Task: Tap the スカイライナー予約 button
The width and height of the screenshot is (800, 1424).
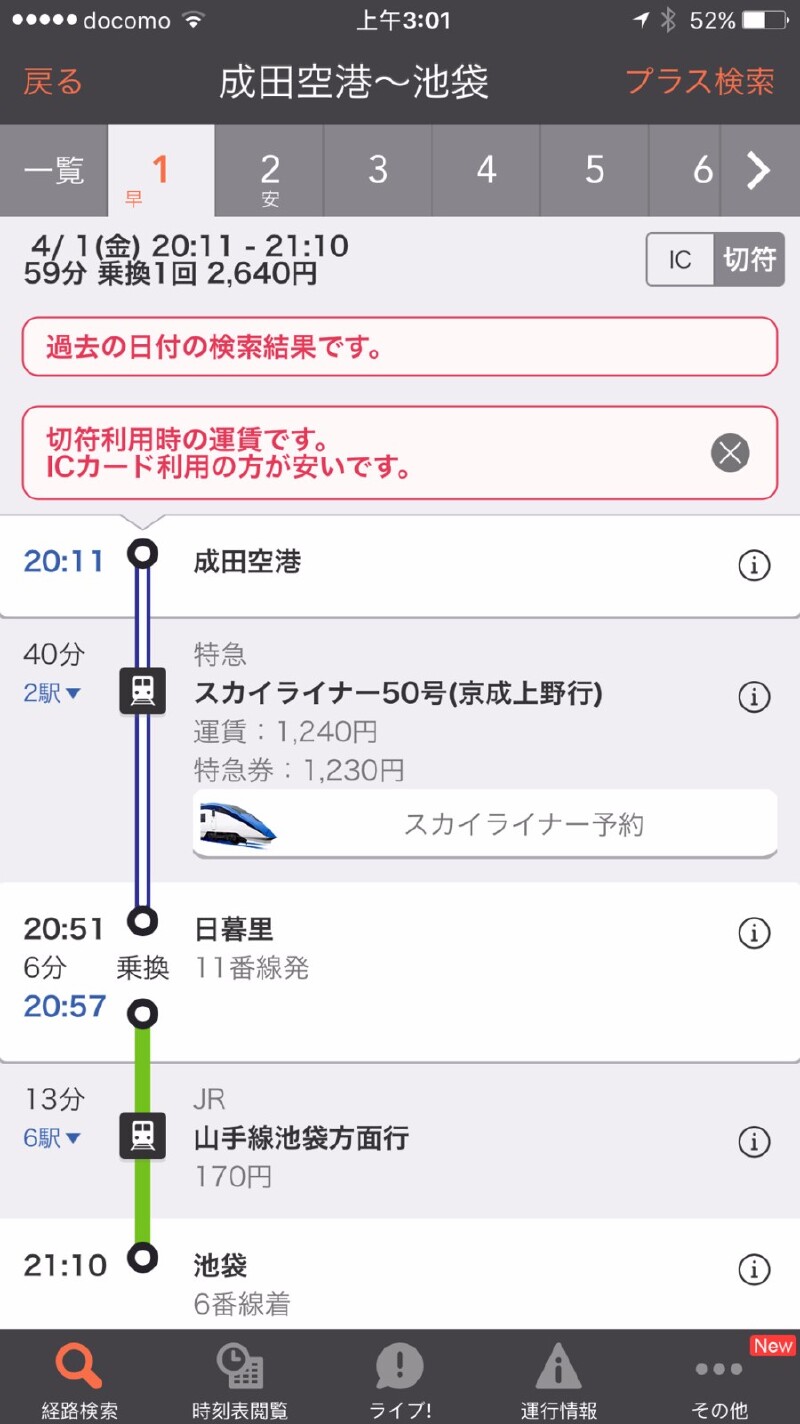Action: tap(485, 824)
